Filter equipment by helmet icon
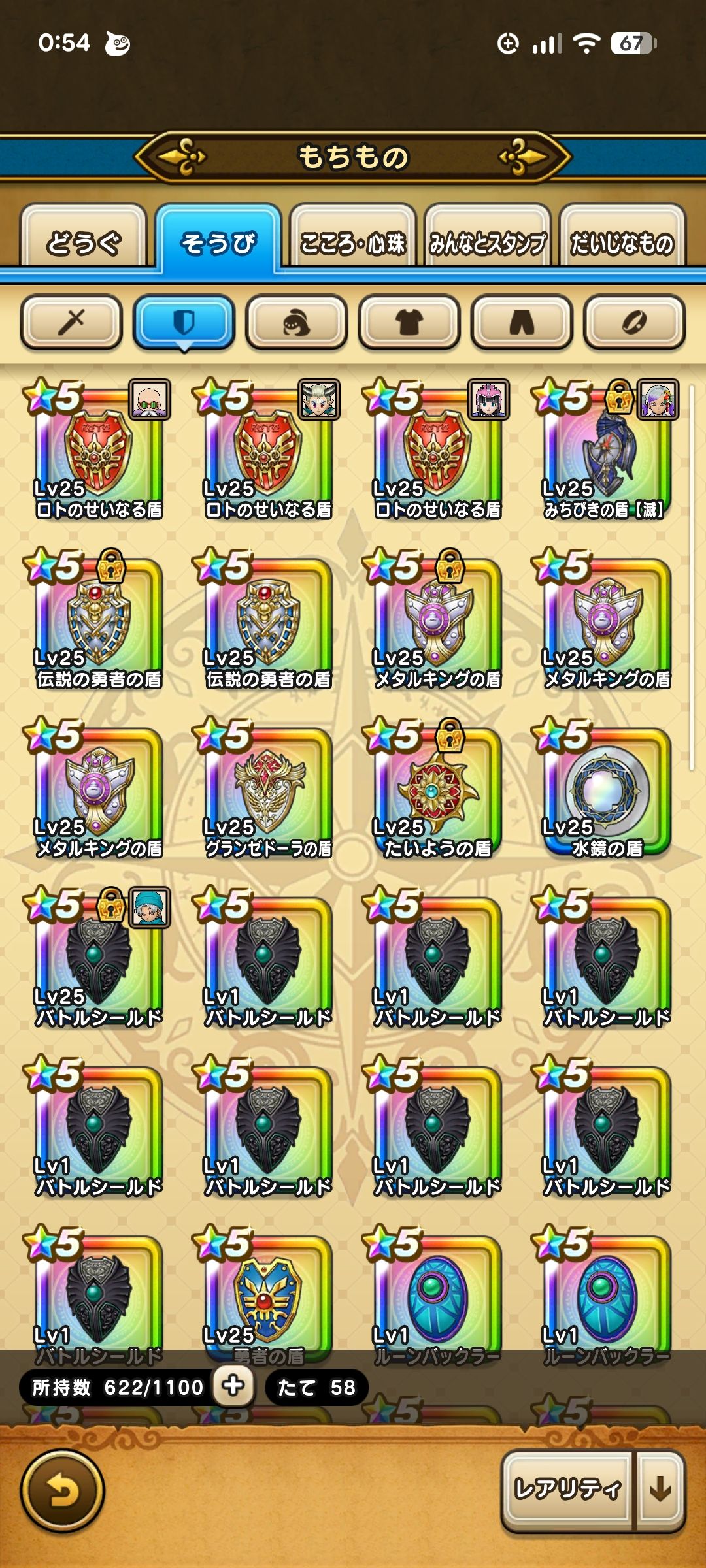The width and height of the screenshot is (706, 1568). 296,322
